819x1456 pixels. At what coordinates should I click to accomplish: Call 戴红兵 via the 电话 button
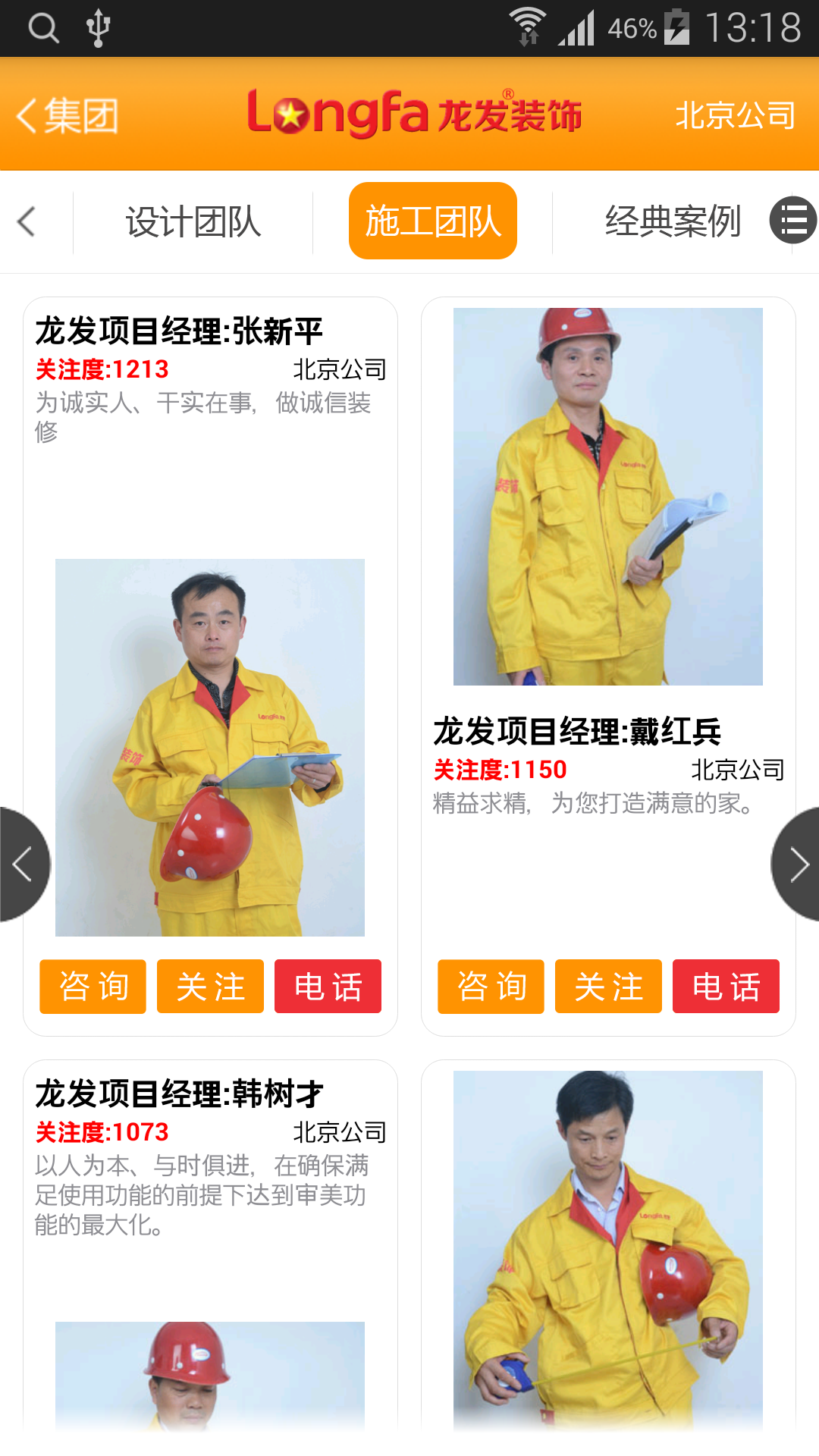(726, 987)
